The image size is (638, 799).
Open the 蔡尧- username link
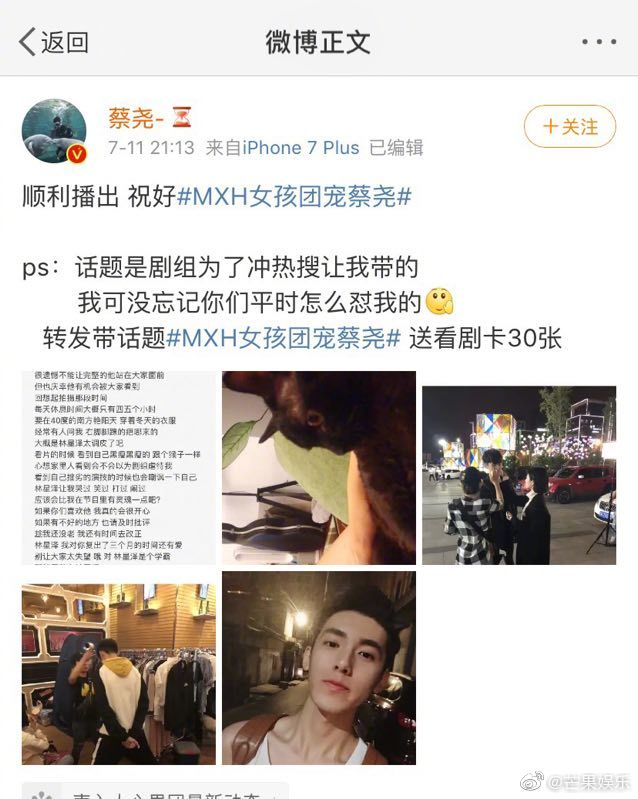[x=140, y=118]
